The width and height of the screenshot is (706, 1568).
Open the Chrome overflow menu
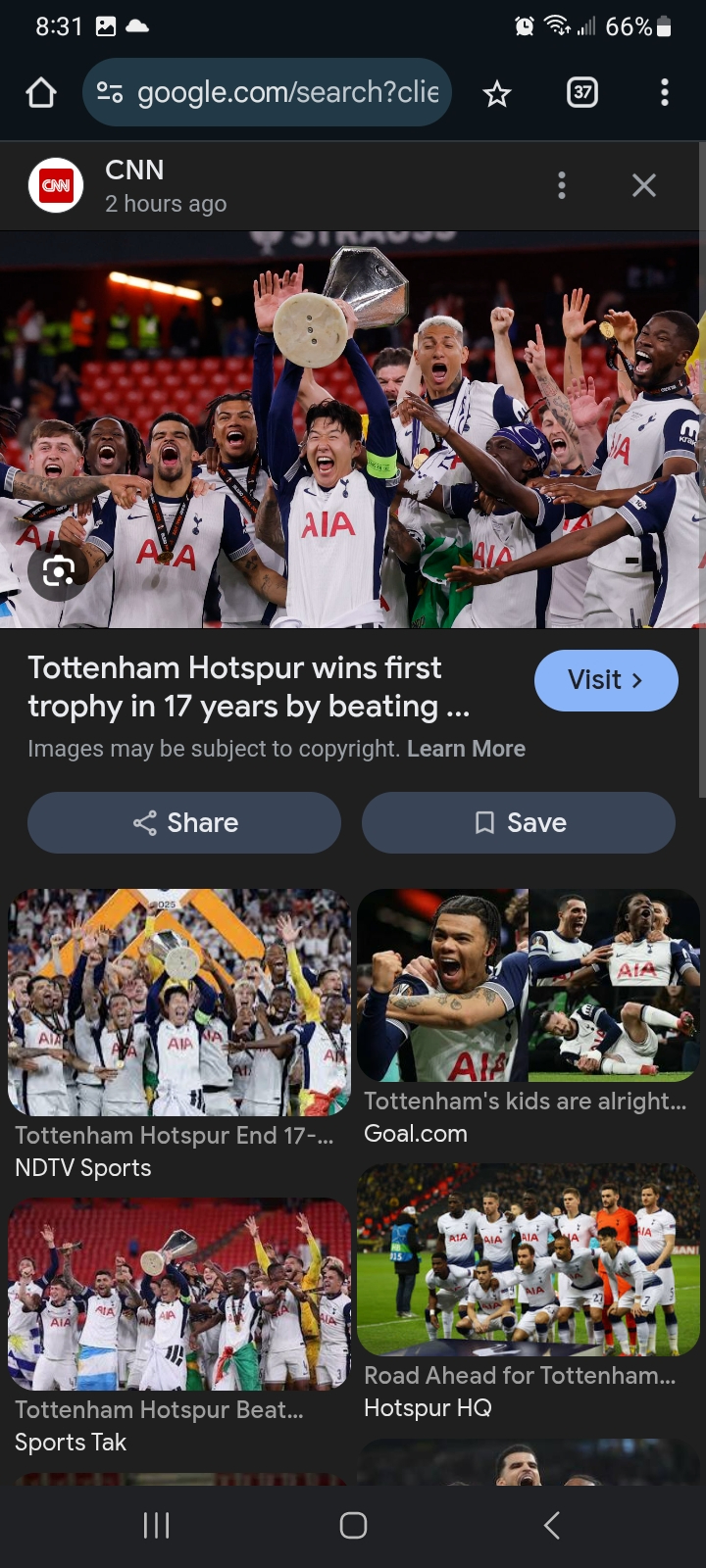[665, 93]
